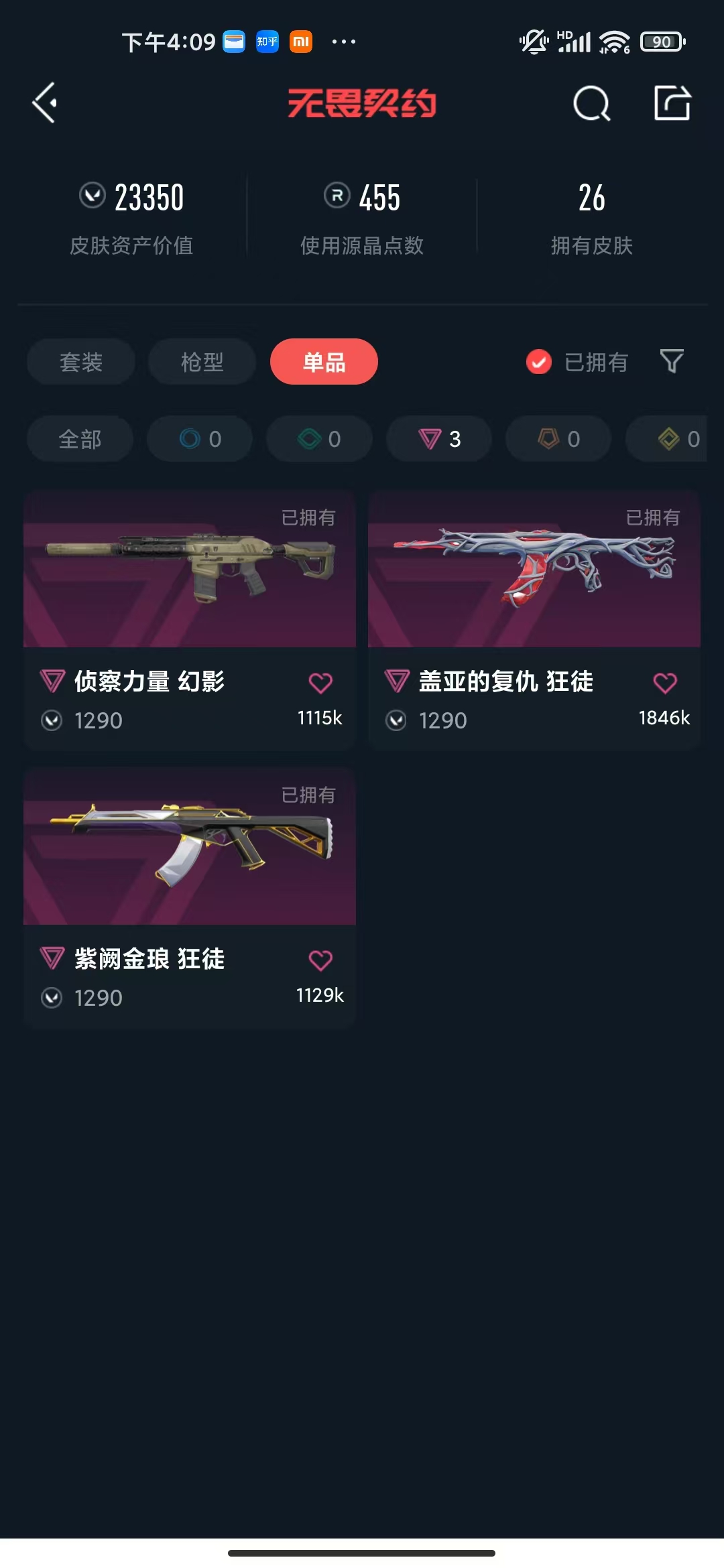Toggle the 已拥有 checkbox
724x1568 pixels.
[x=539, y=362]
